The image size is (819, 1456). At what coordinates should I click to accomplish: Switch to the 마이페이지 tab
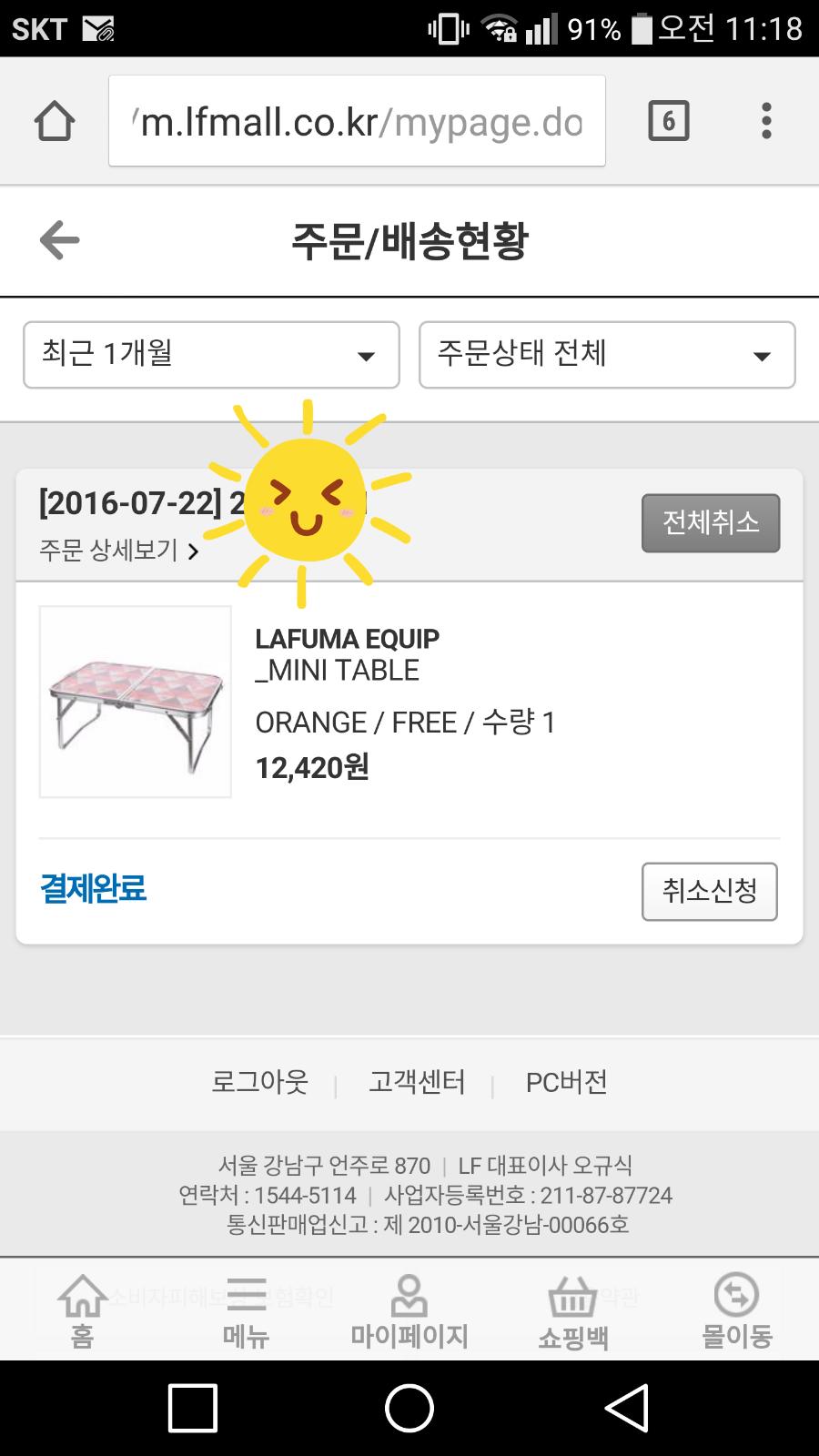coord(409,1311)
